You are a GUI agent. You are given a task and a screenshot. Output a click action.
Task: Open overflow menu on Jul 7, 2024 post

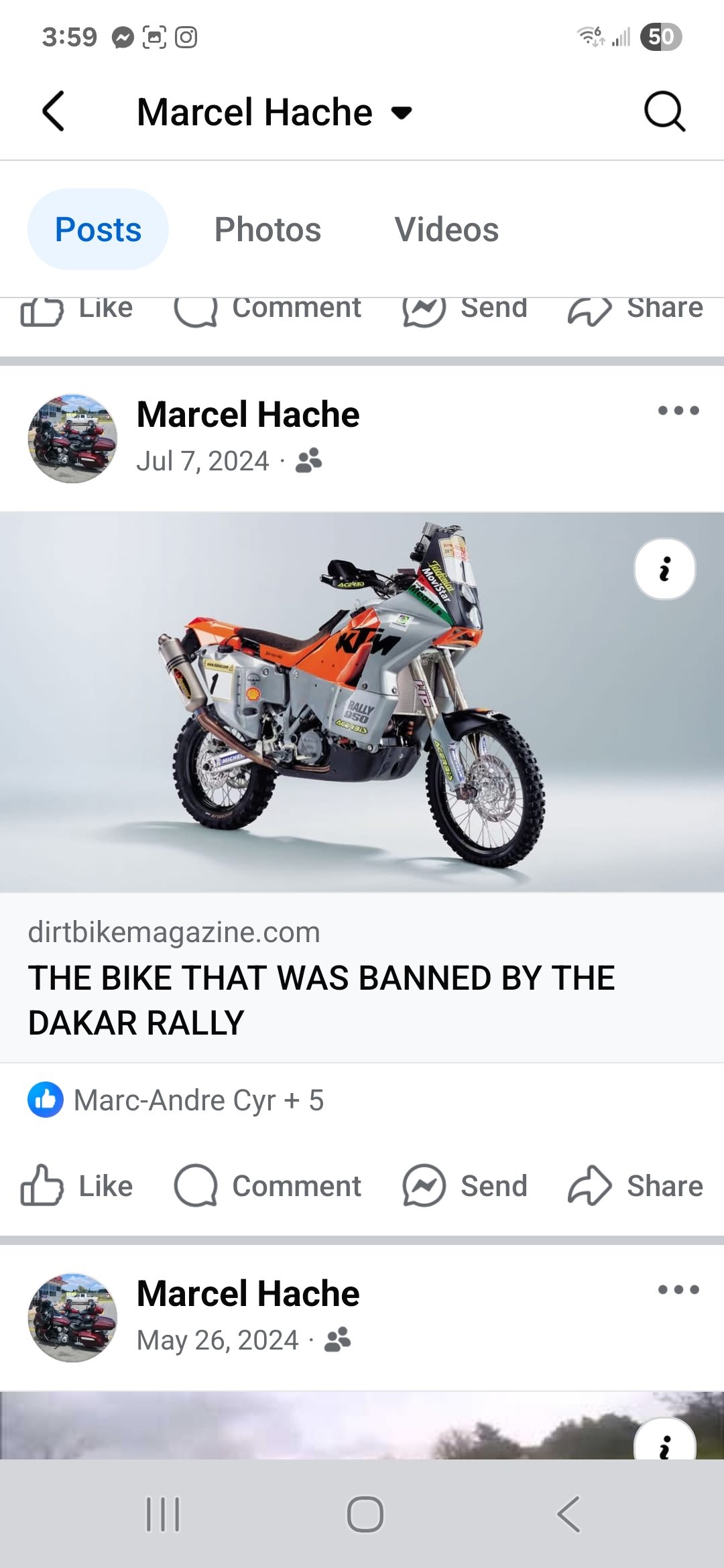[678, 411]
